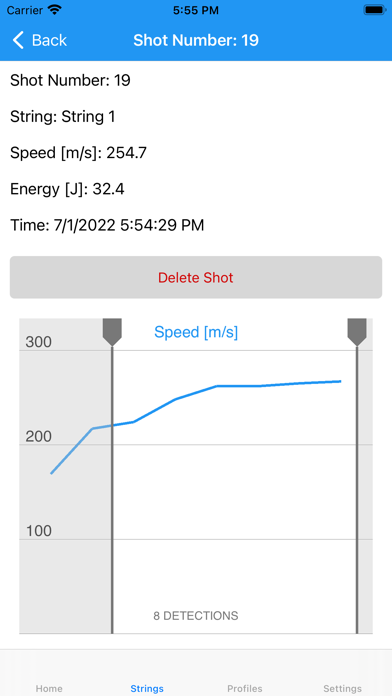The height and width of the screenshot is (696, 392).
Task: Select the right range marker on the chart
Action: 356,332
